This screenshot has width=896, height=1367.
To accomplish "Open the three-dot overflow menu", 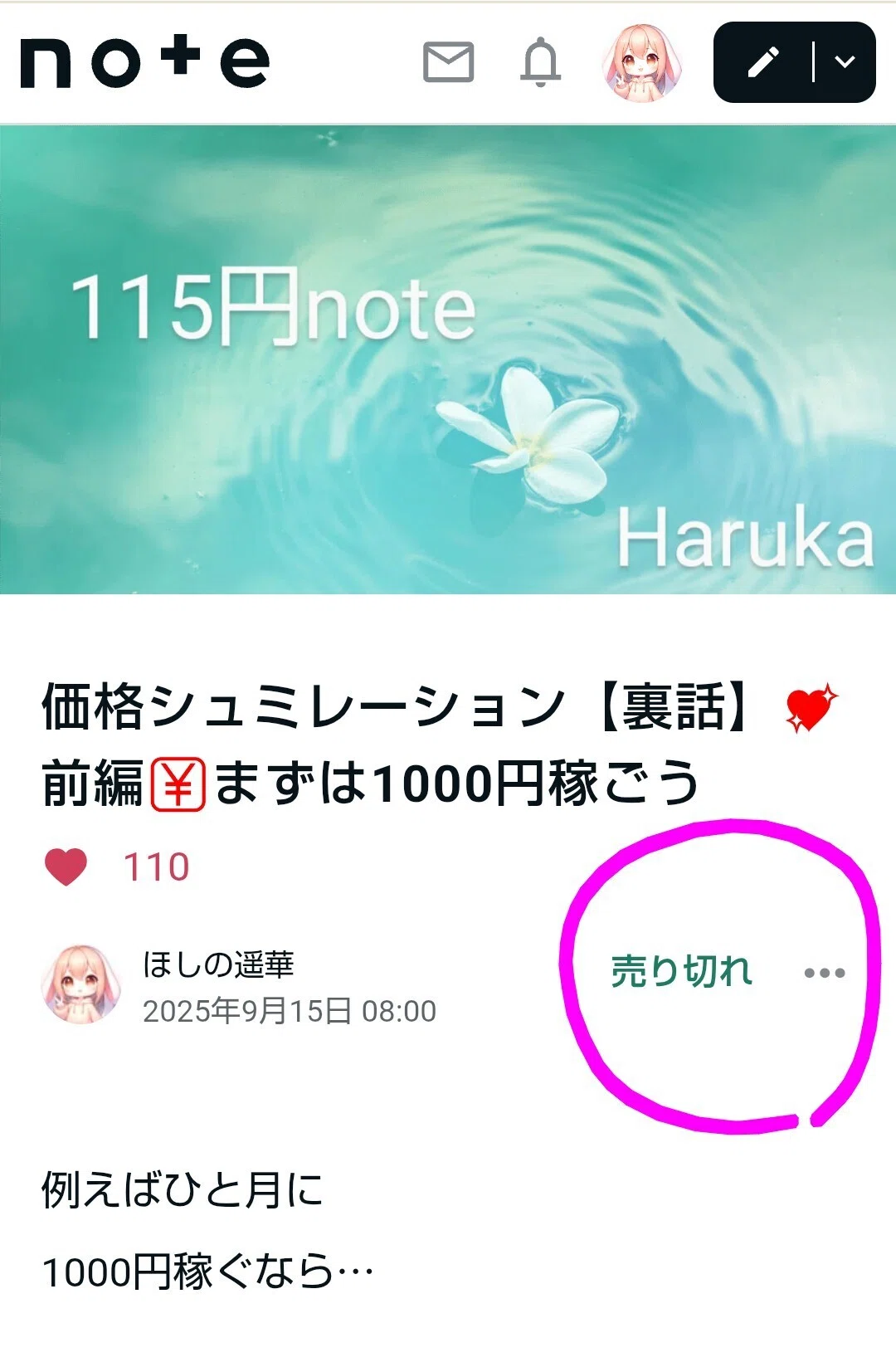I will click(x=825, y=973).
